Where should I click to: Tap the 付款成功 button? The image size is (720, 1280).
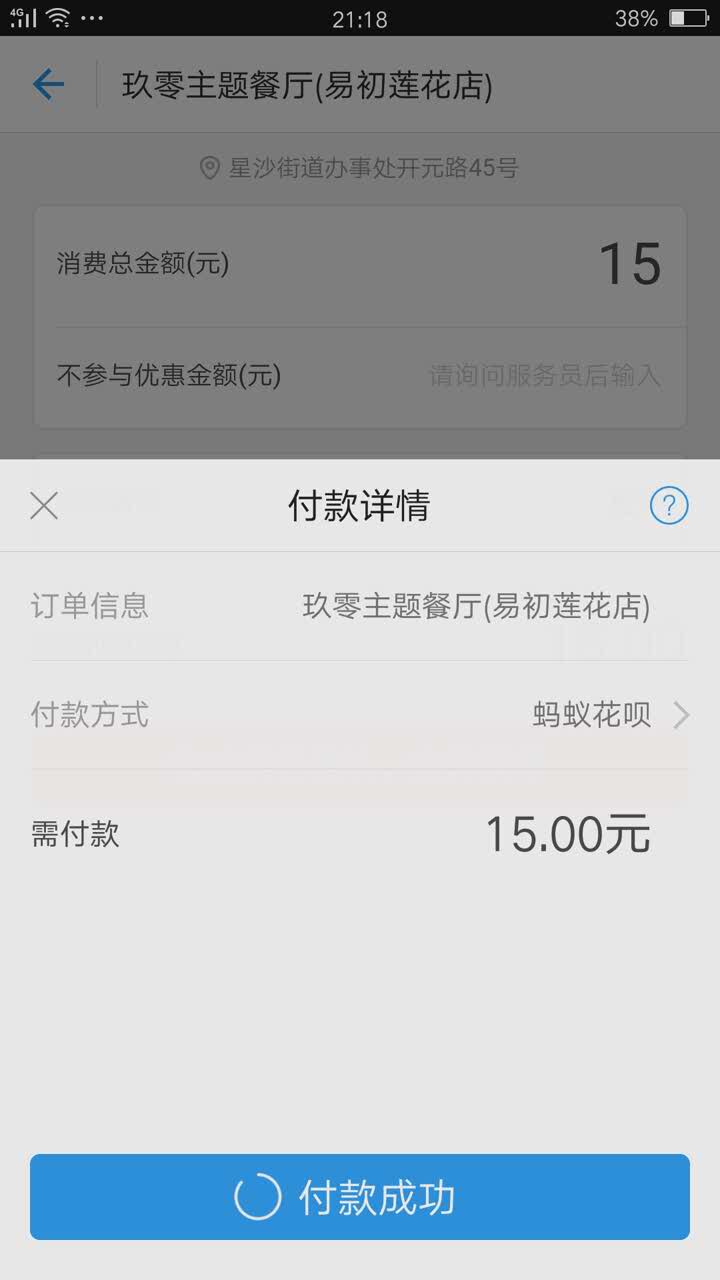pos(360,1197)
